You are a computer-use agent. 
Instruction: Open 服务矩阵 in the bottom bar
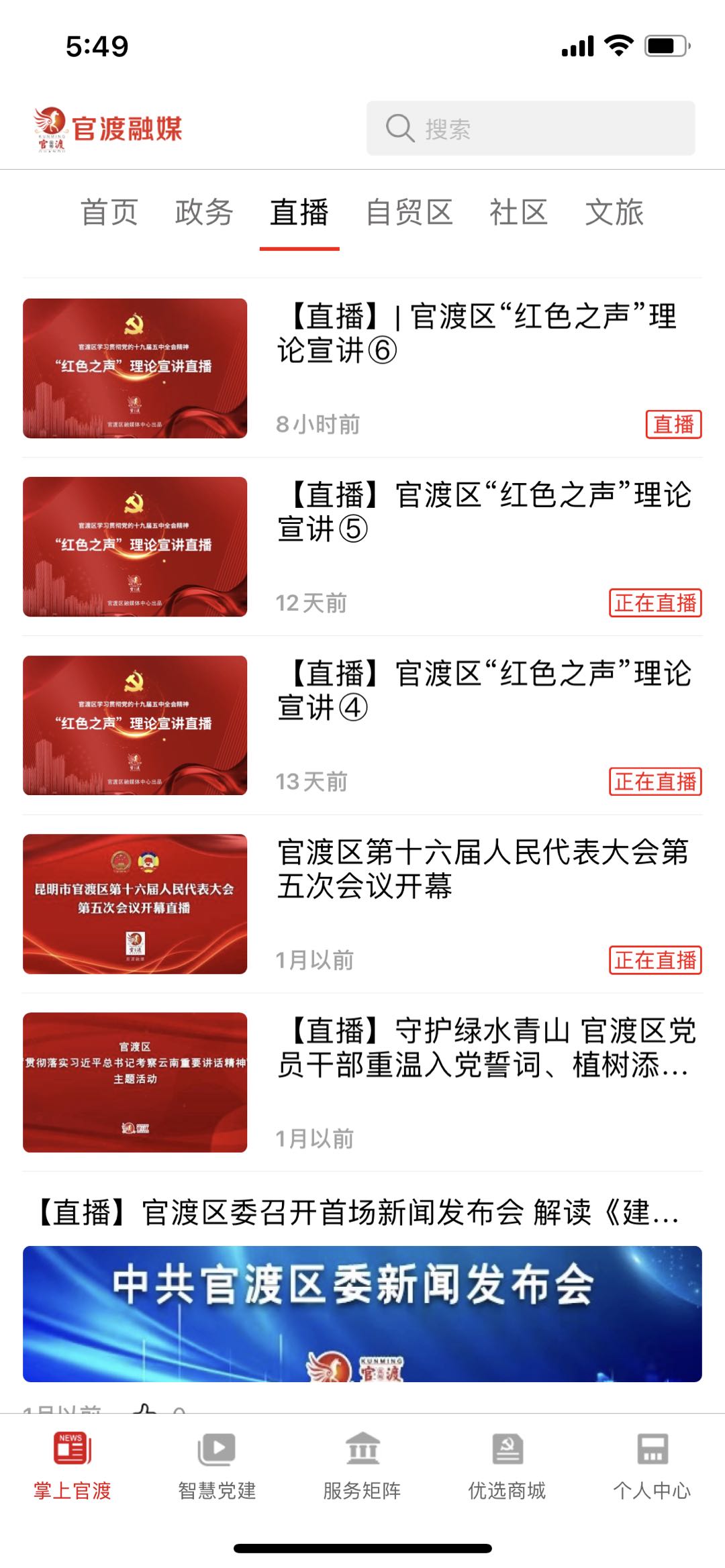(362, 1465)
